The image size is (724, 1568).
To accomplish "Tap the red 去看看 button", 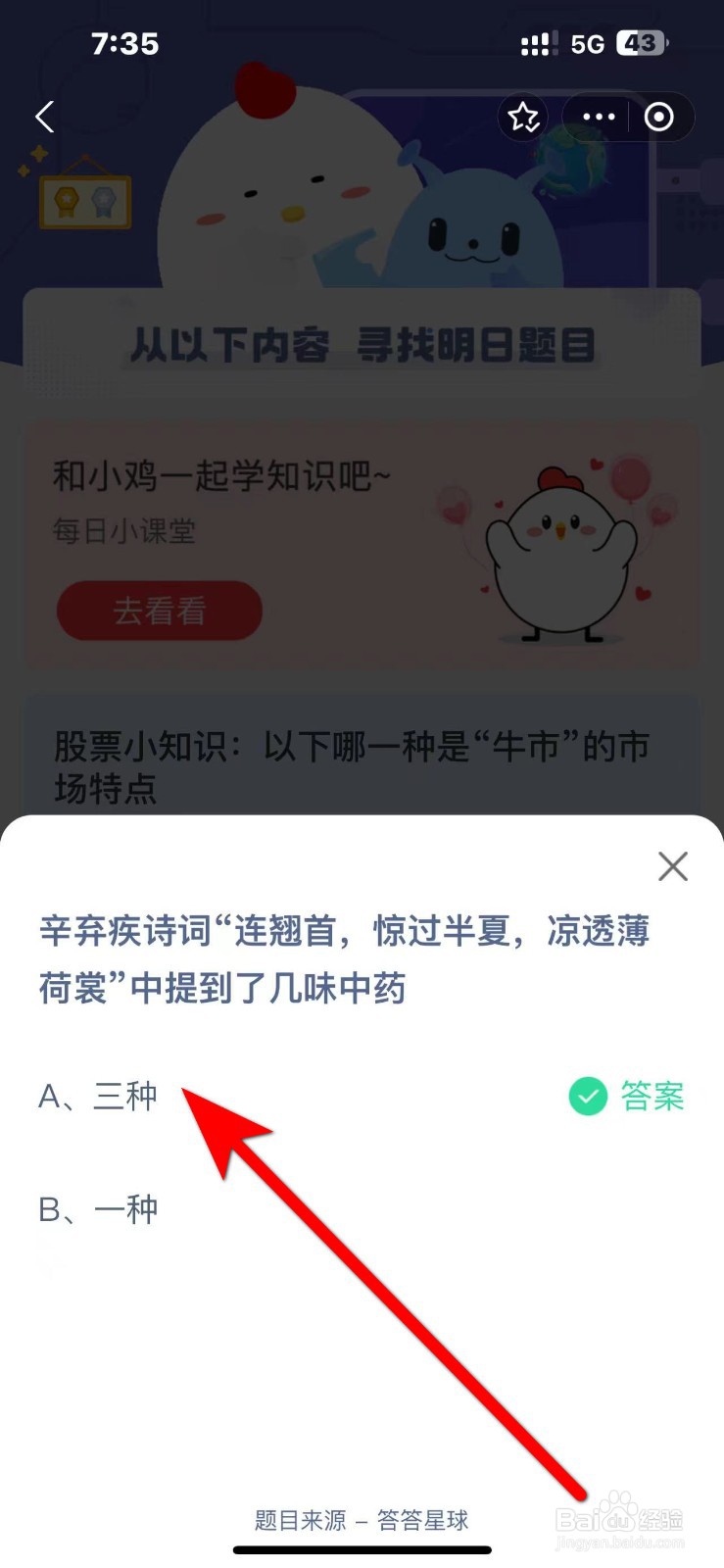I will coord(159,611).
